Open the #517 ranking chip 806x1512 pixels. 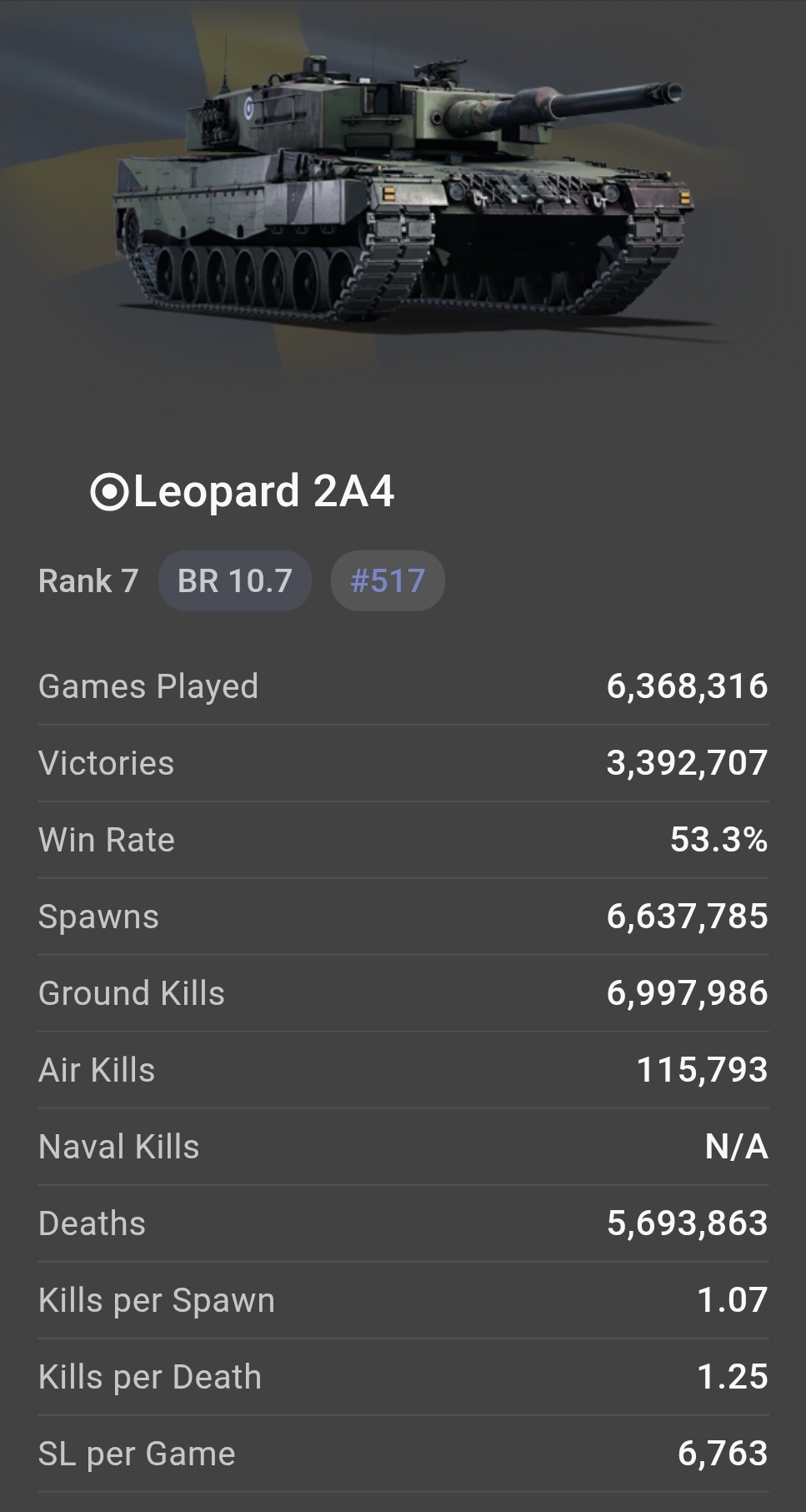[x=388, y=580]
